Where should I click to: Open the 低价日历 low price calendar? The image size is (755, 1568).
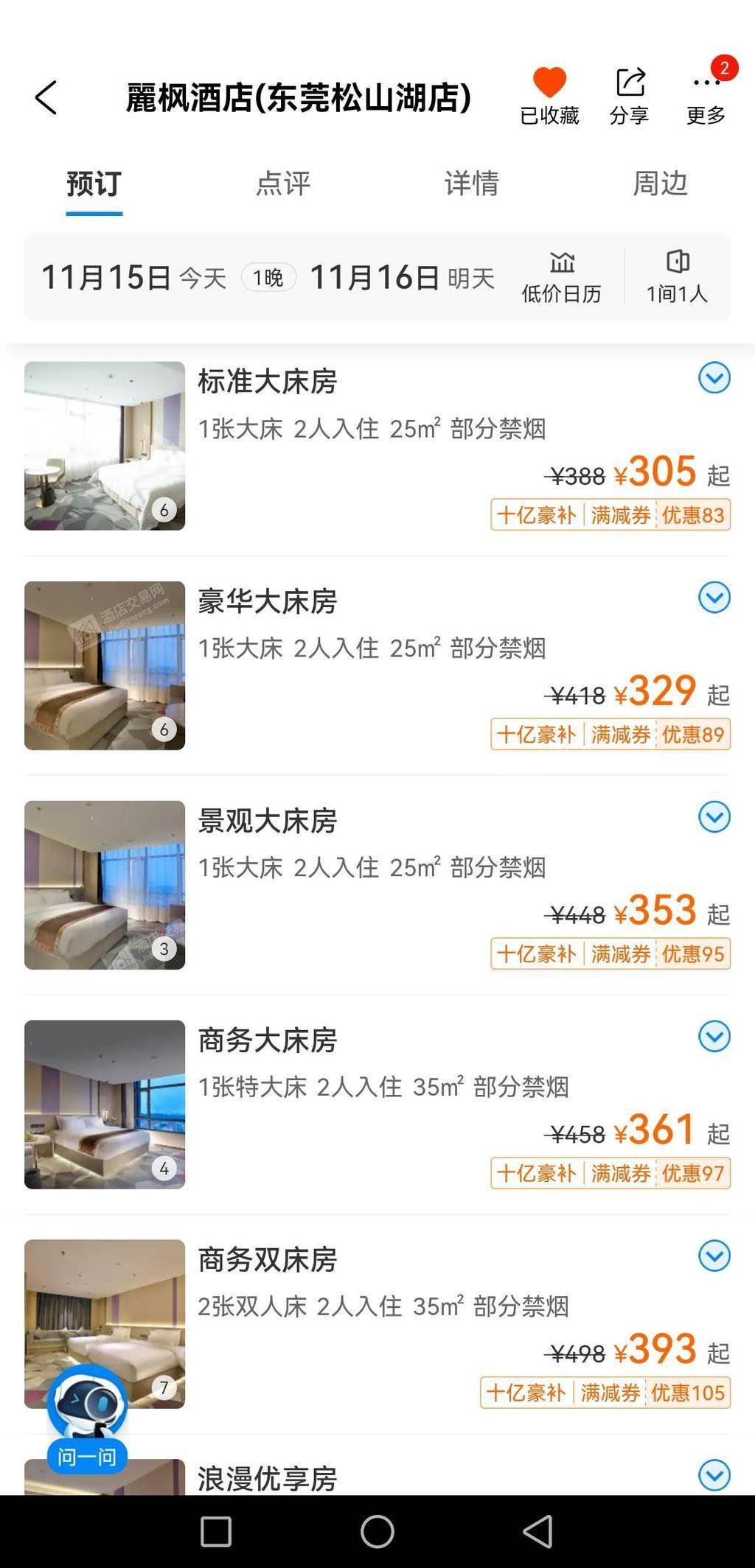tap(562, 278)
